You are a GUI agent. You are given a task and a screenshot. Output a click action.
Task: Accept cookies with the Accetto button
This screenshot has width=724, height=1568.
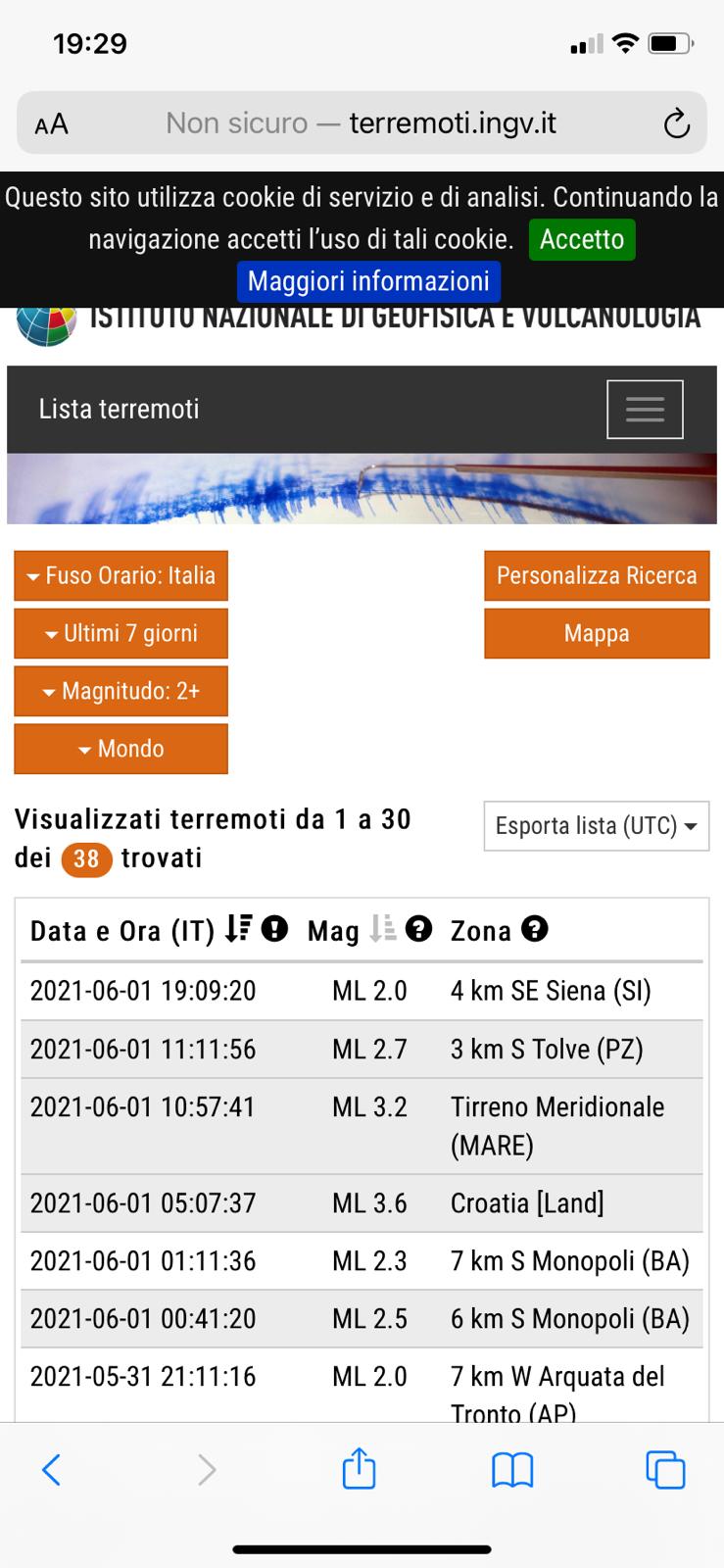point(582,240)
